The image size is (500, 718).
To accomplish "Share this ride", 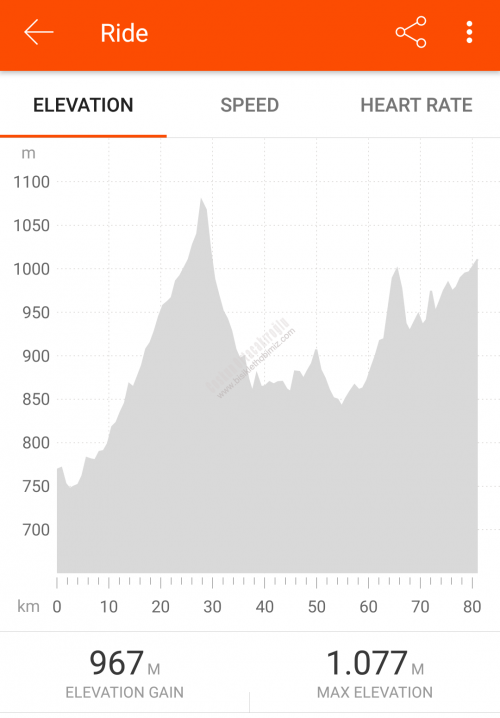I will tap(411, 32).
